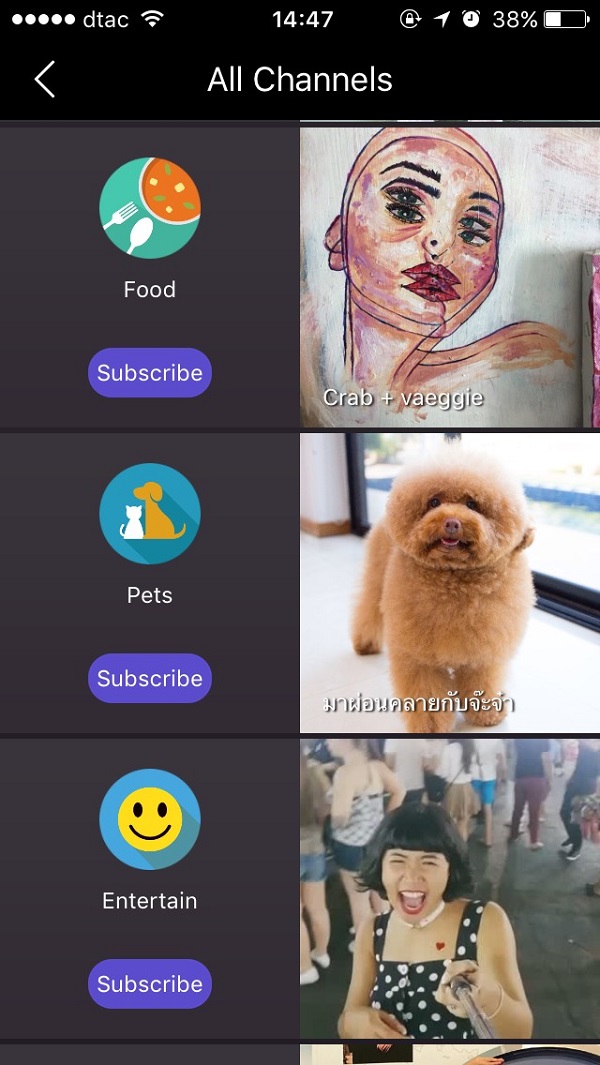Image resolution: width=600 pixels, height=1065 pixels.
Task: Subscribe to the Pets channel
Action: coord(150,678)
